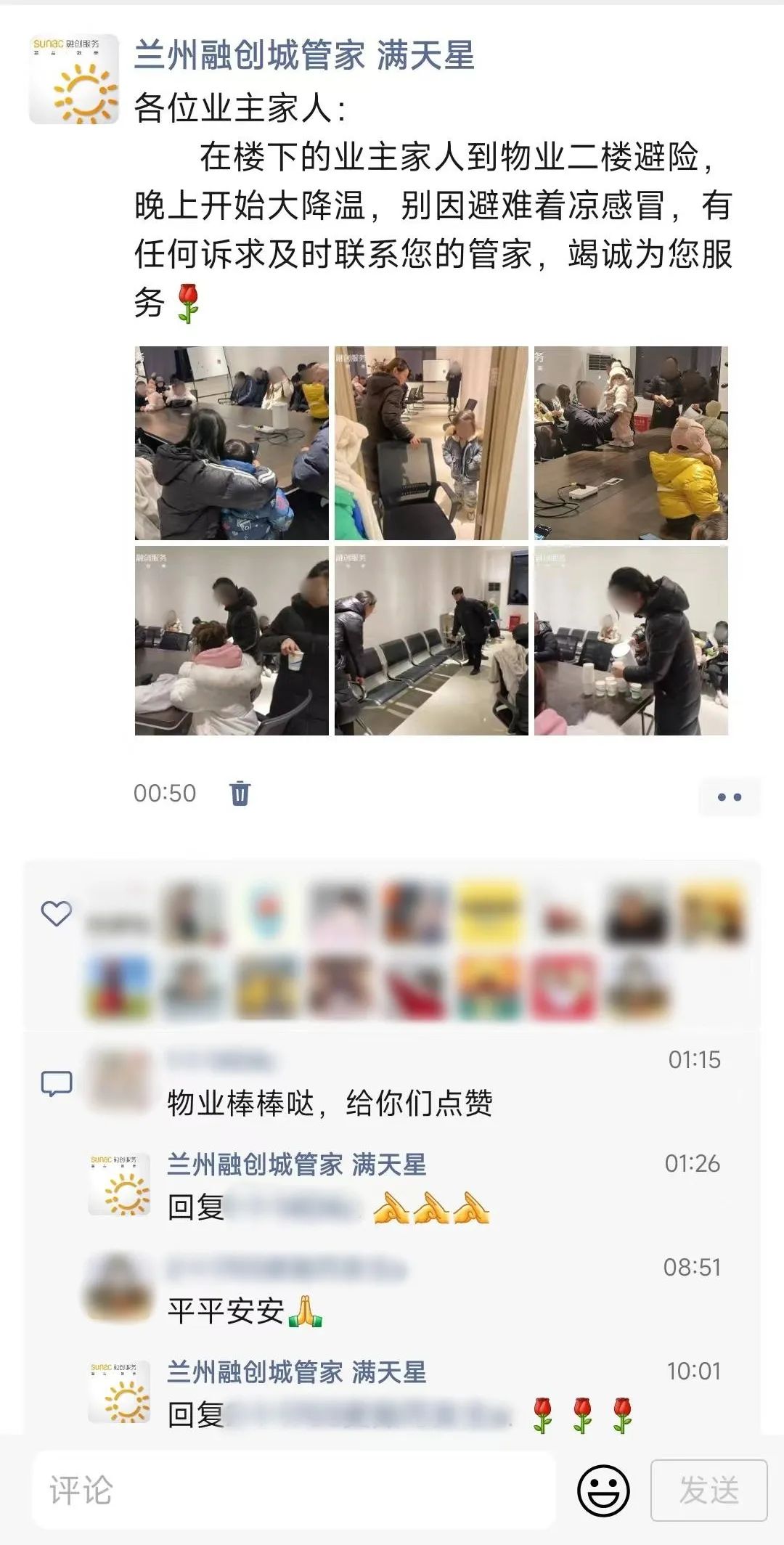Tap the 发送 send button
The image size is (784, 1545).
tap(709, 1491)
